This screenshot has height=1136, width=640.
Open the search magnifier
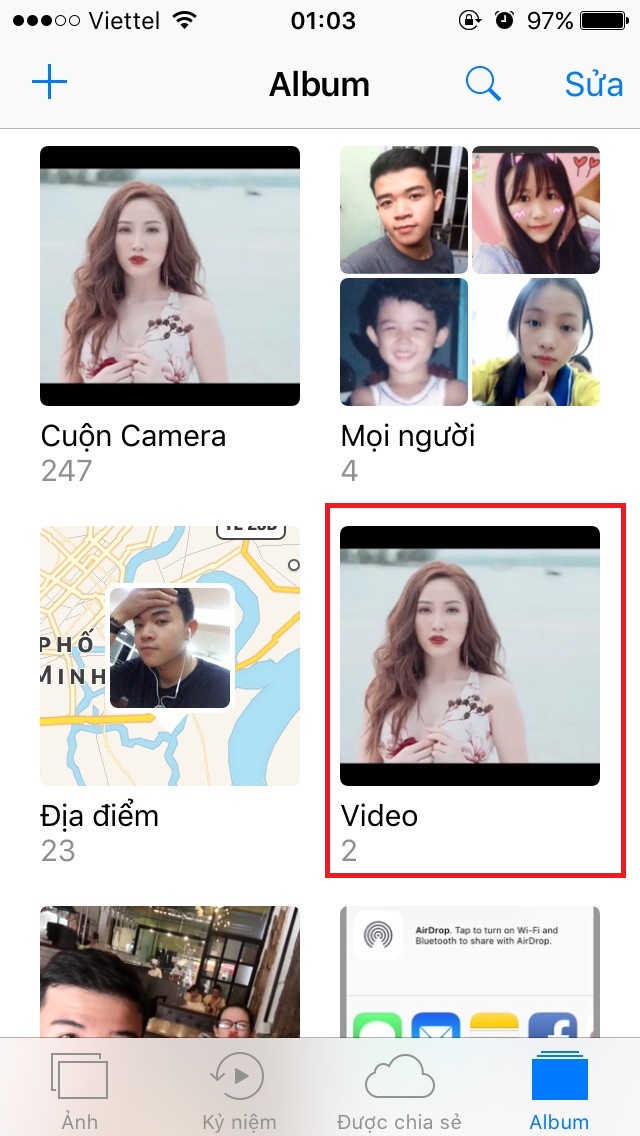point(483,84)
